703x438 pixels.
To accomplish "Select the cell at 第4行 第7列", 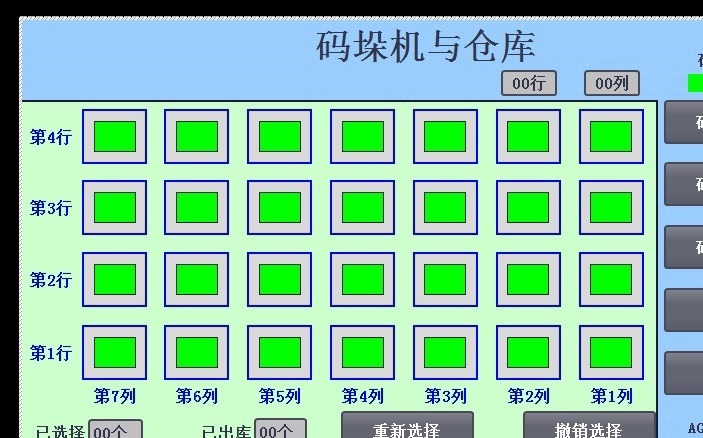I will [x=114, y=136].
